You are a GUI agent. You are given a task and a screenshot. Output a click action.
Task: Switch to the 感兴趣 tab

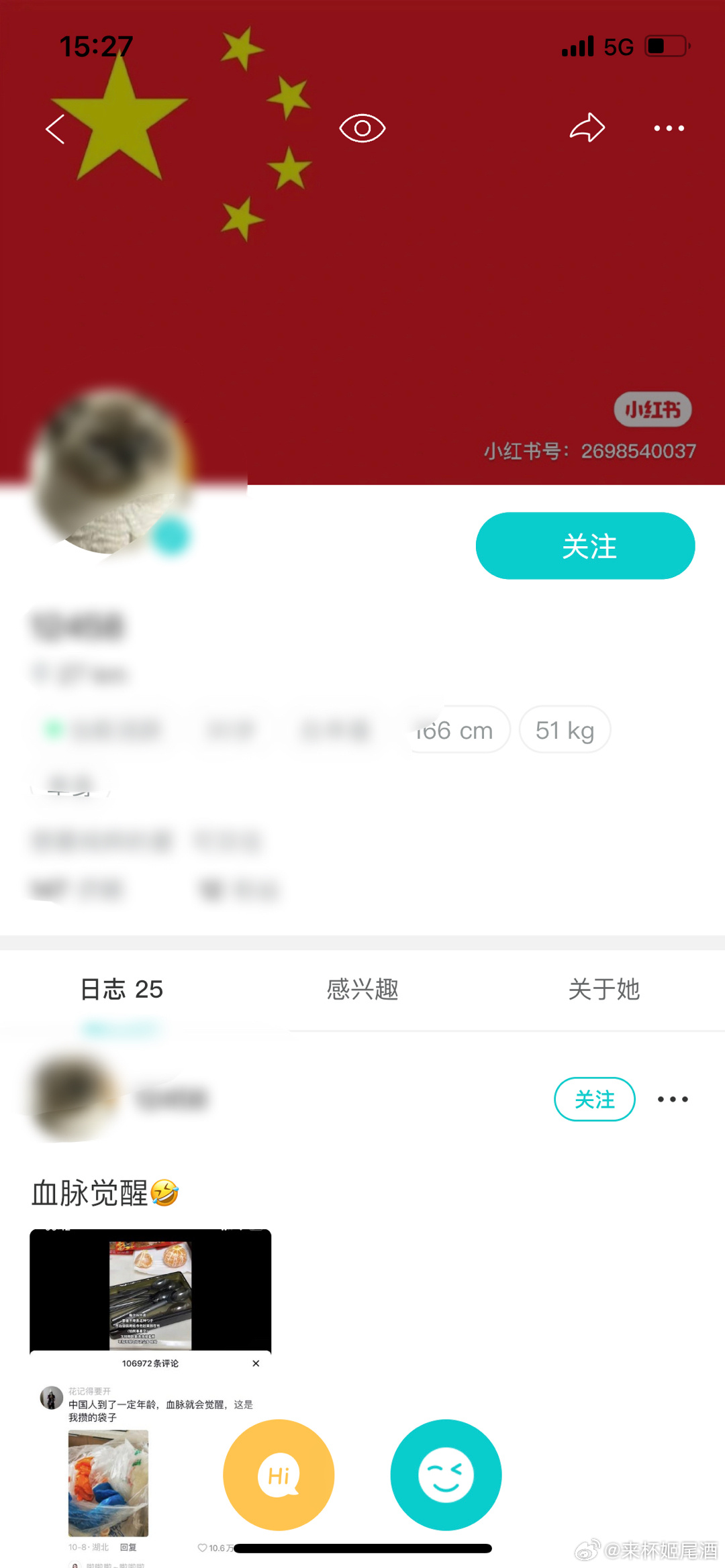click(x=362, y=989)
